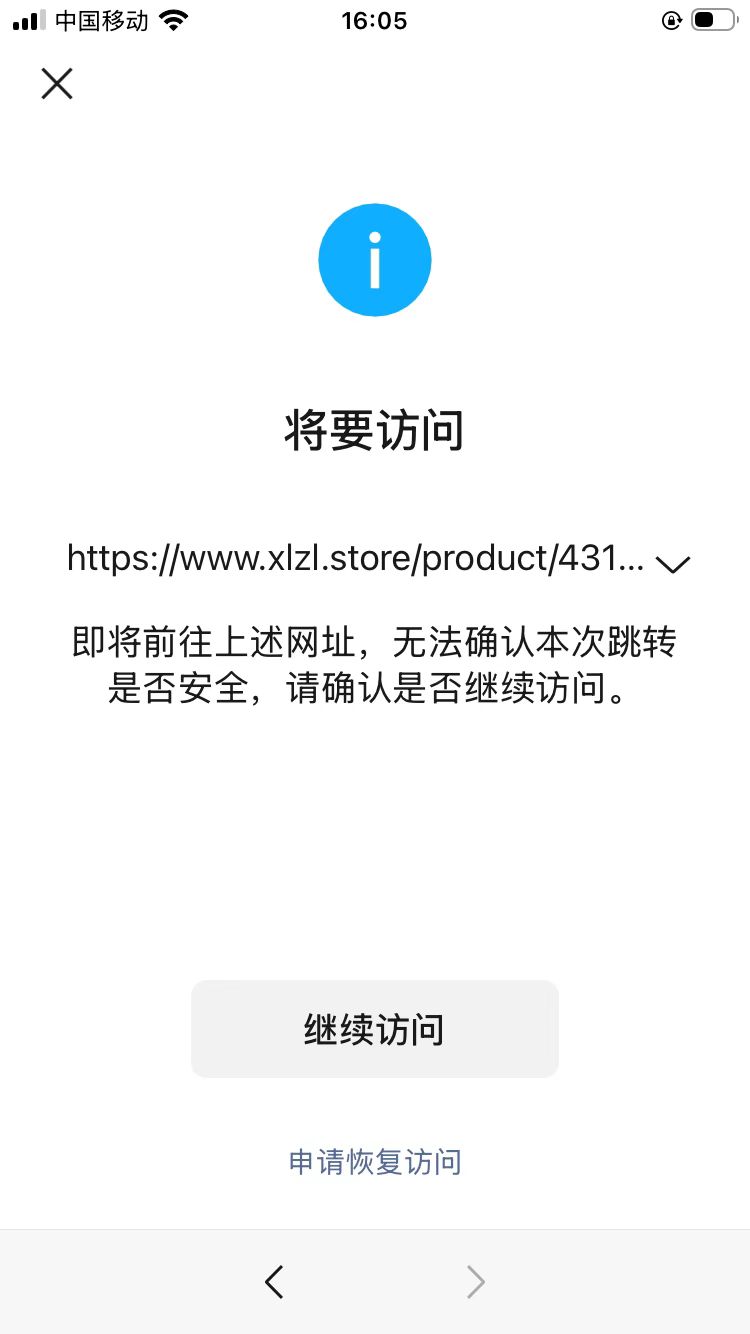Go back with the browser back arrow
The height and width of the screenshot is (1334, 750).
274,1281
